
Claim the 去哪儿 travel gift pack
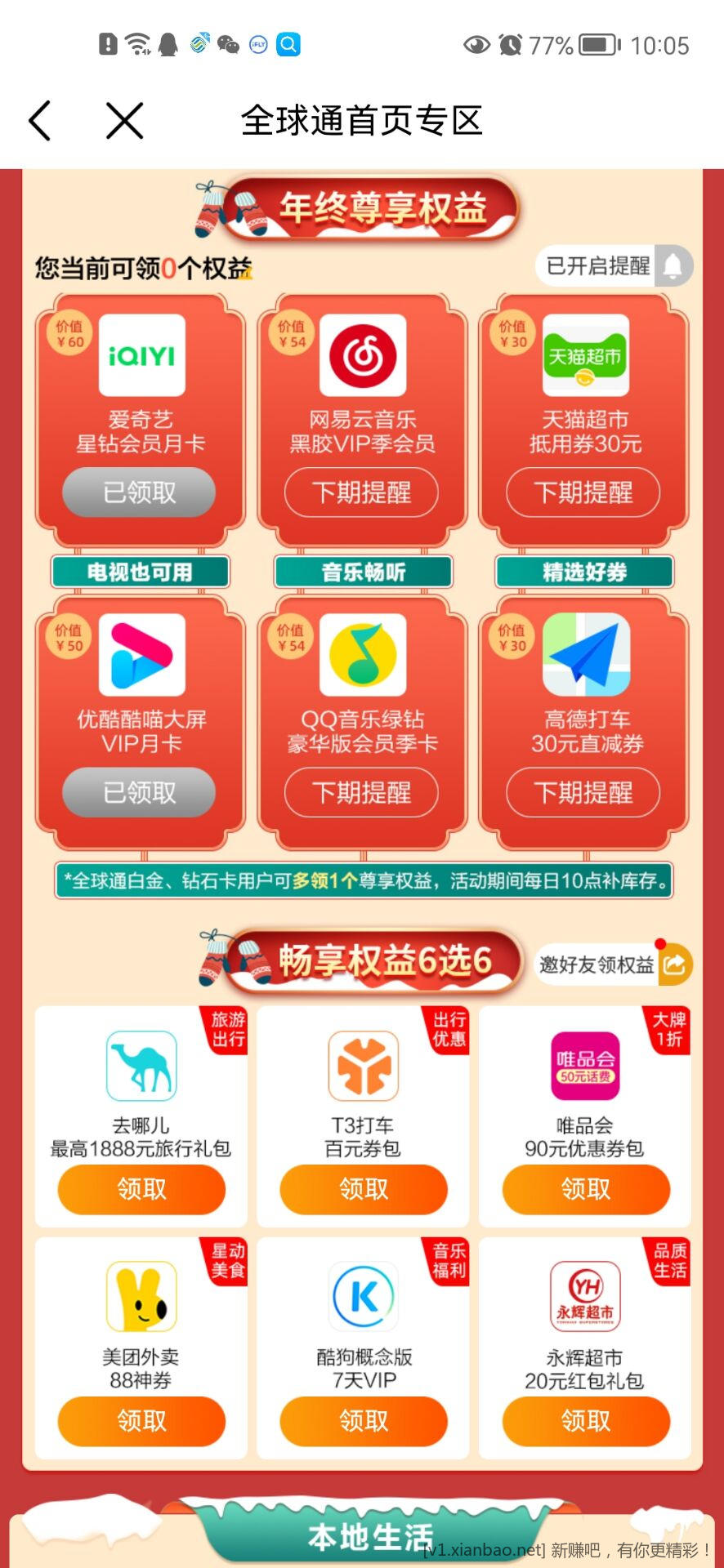pos(141,1189)
